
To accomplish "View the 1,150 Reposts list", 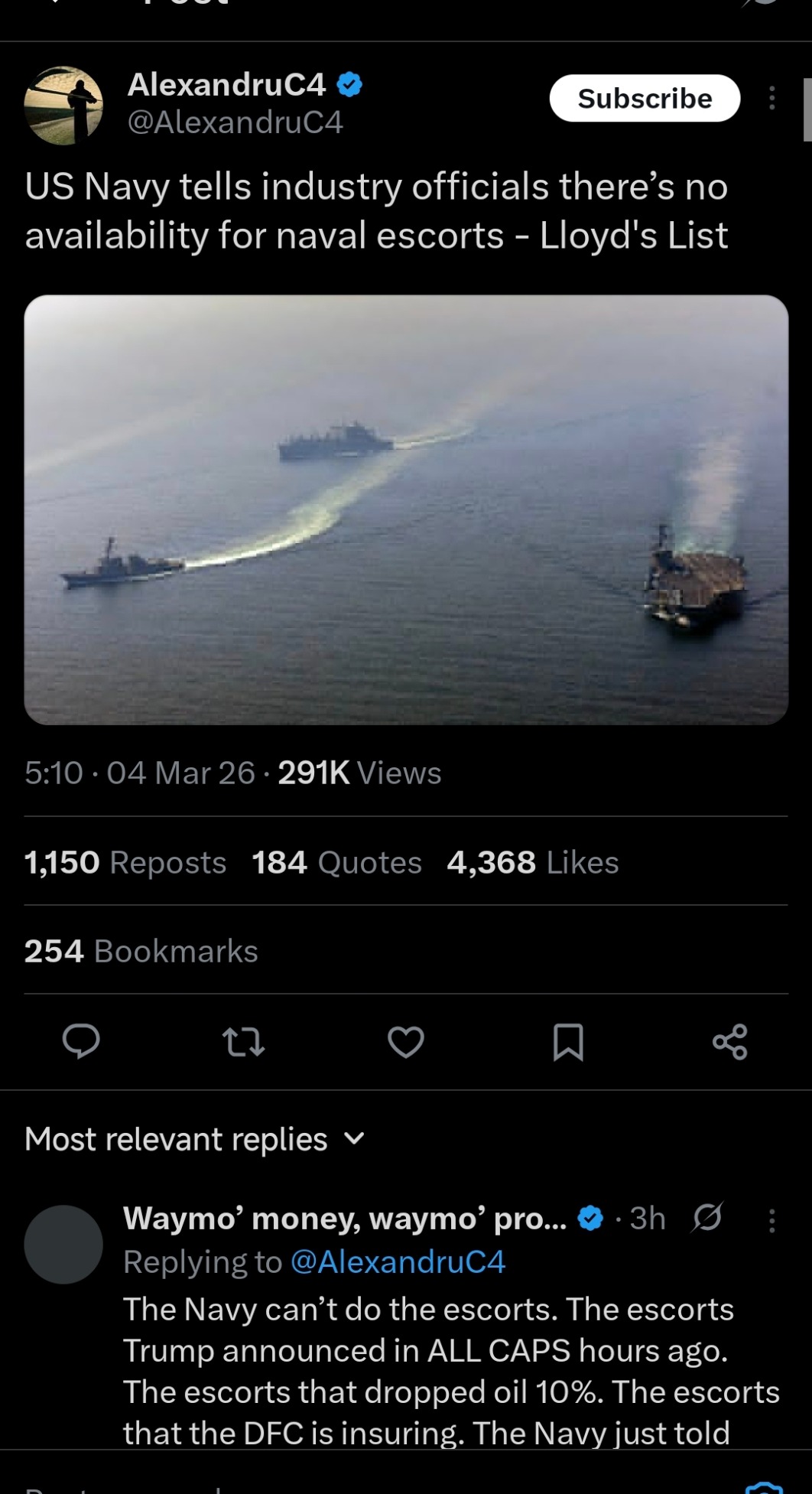I will [125, 862].
